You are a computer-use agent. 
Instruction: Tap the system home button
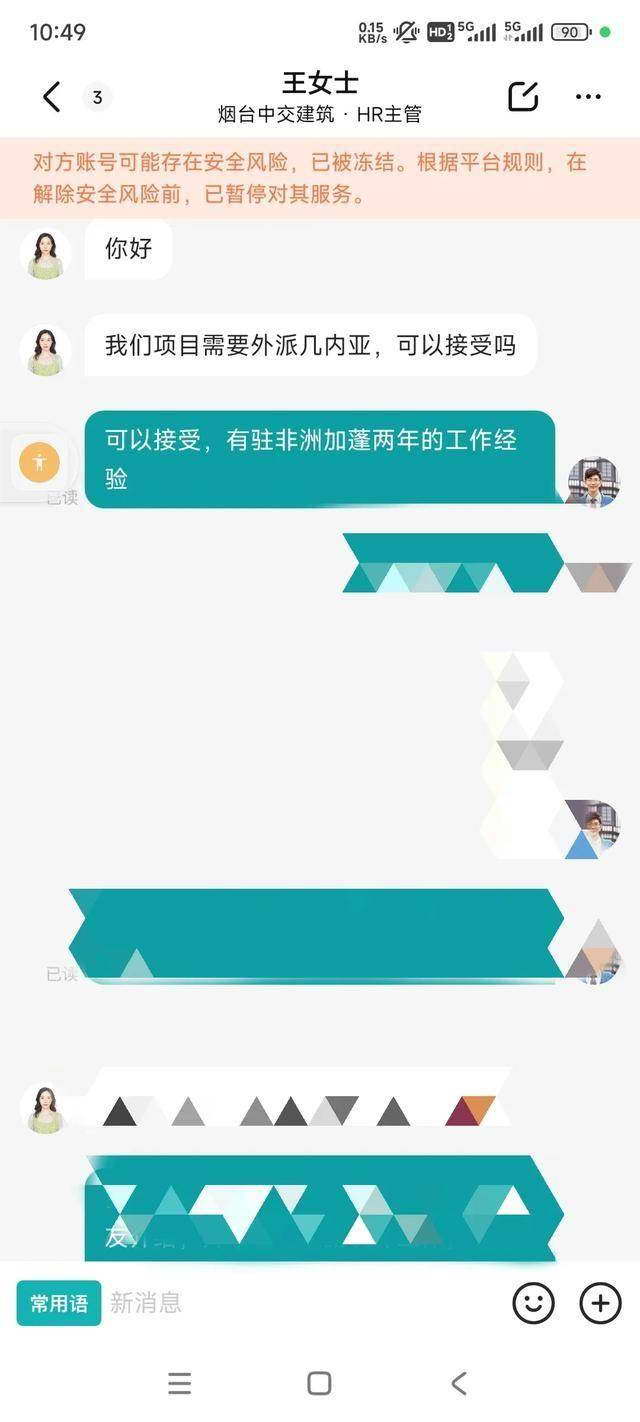point(319,1383)
